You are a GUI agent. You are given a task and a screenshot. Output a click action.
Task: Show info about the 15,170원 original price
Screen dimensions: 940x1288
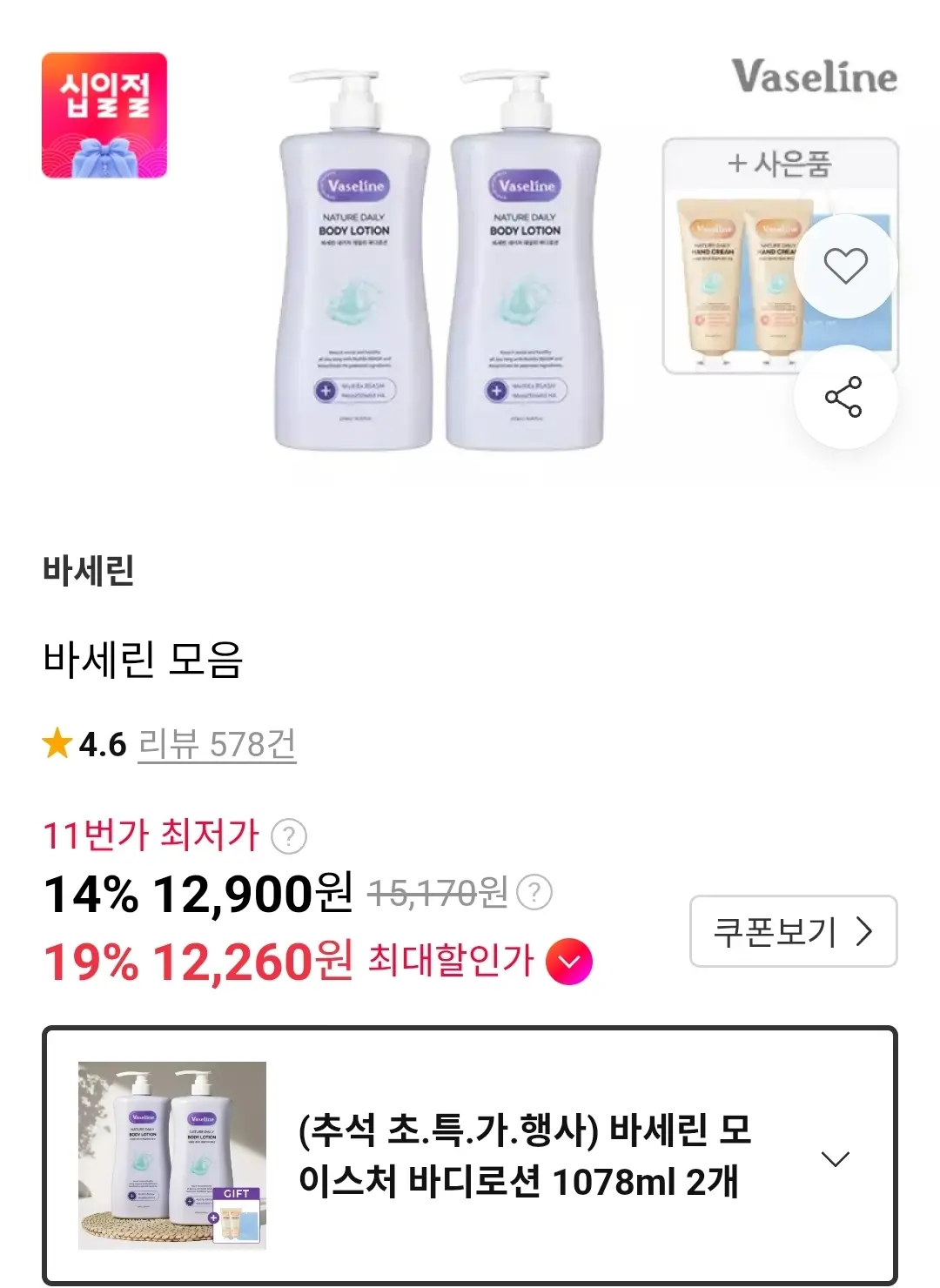click(x=534, y=893)
